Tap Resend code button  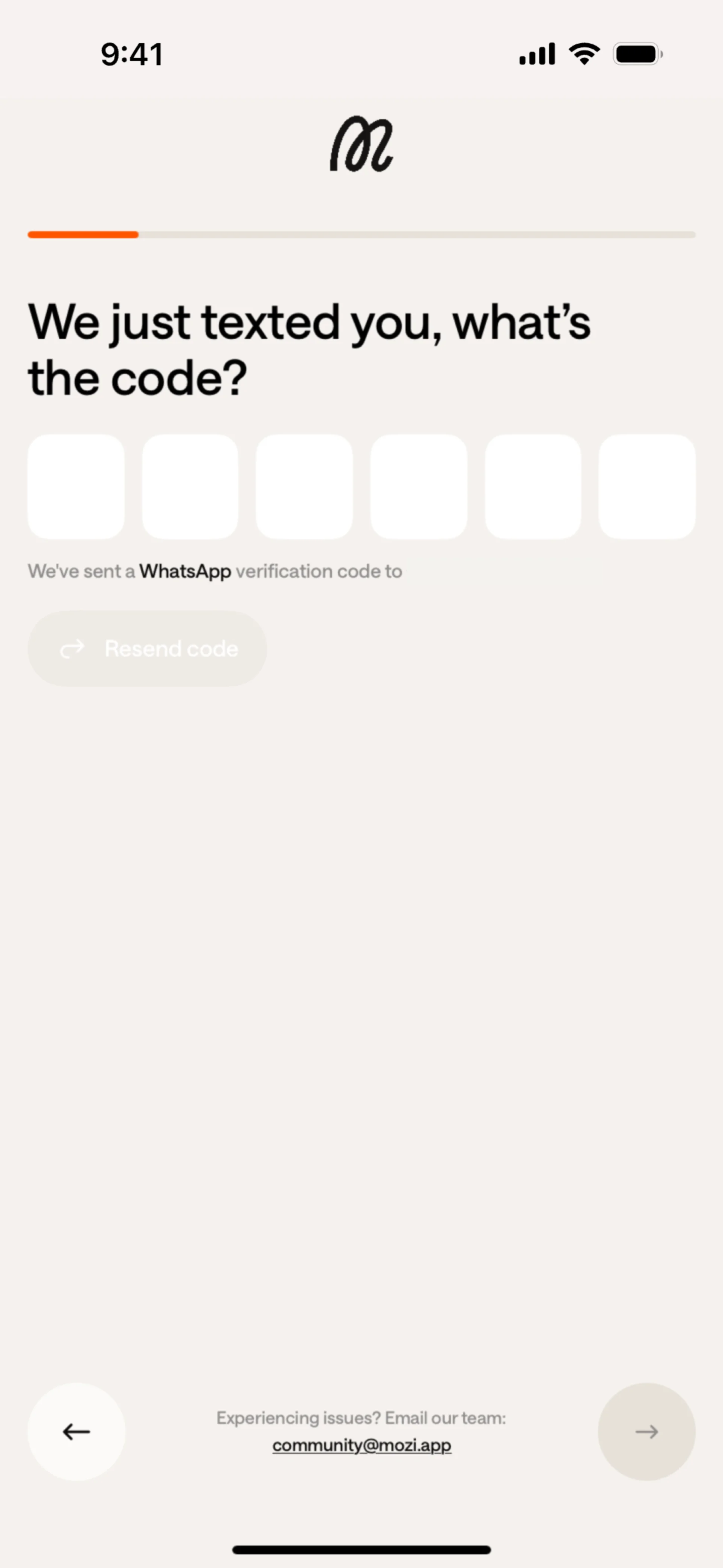(147, 649)
